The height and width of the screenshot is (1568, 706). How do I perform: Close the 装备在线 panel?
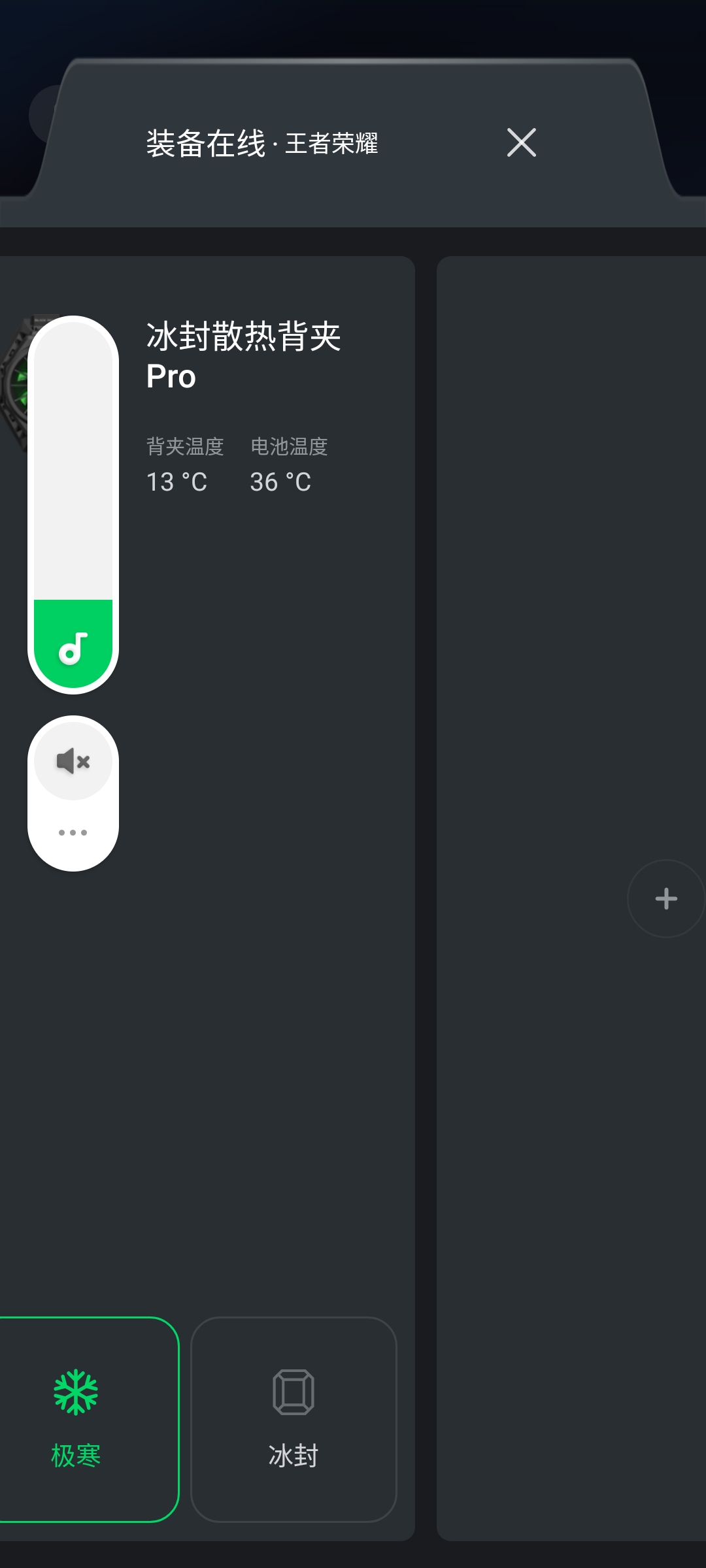[x=521, y=142]
